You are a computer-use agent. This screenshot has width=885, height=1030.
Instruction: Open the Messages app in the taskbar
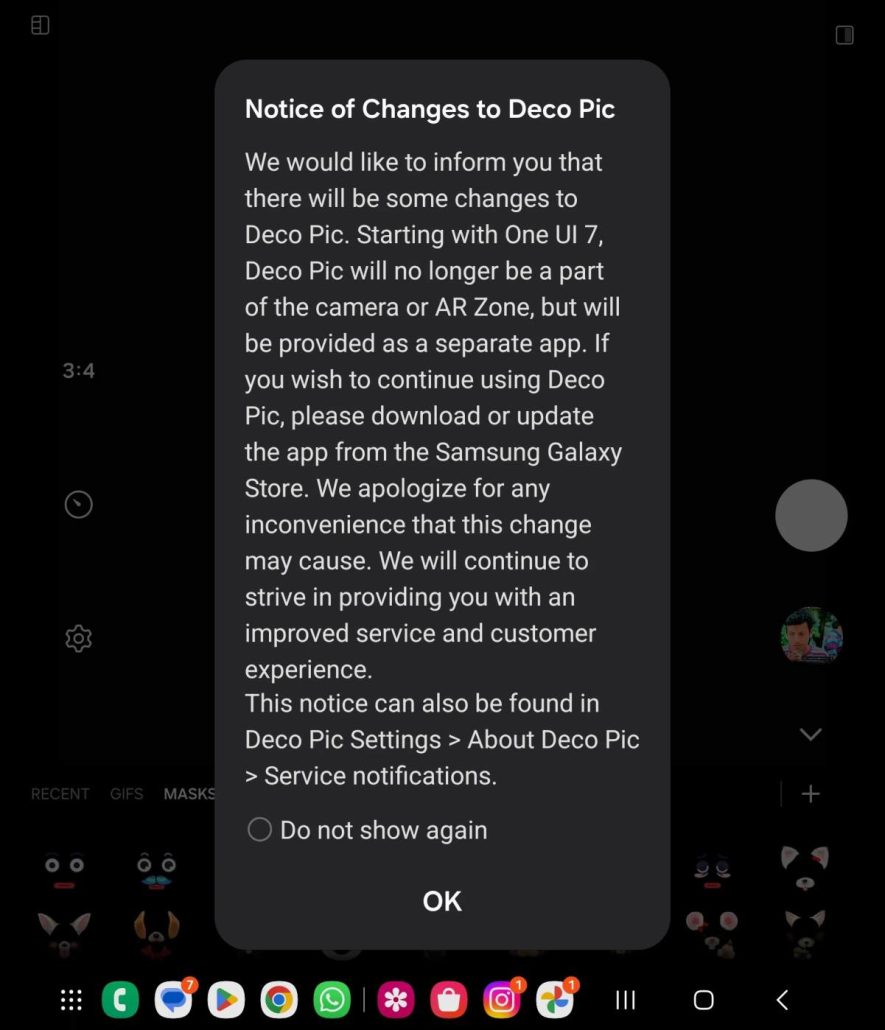pyautogui.click(x=174, y=999)
